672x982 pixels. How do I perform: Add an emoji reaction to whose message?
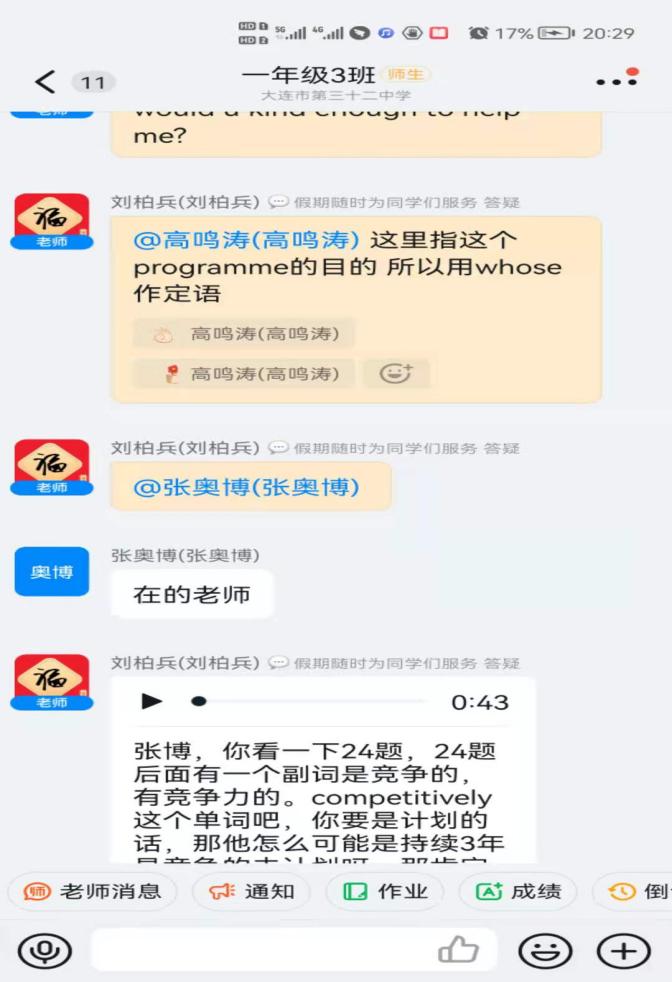click(396, 374)
